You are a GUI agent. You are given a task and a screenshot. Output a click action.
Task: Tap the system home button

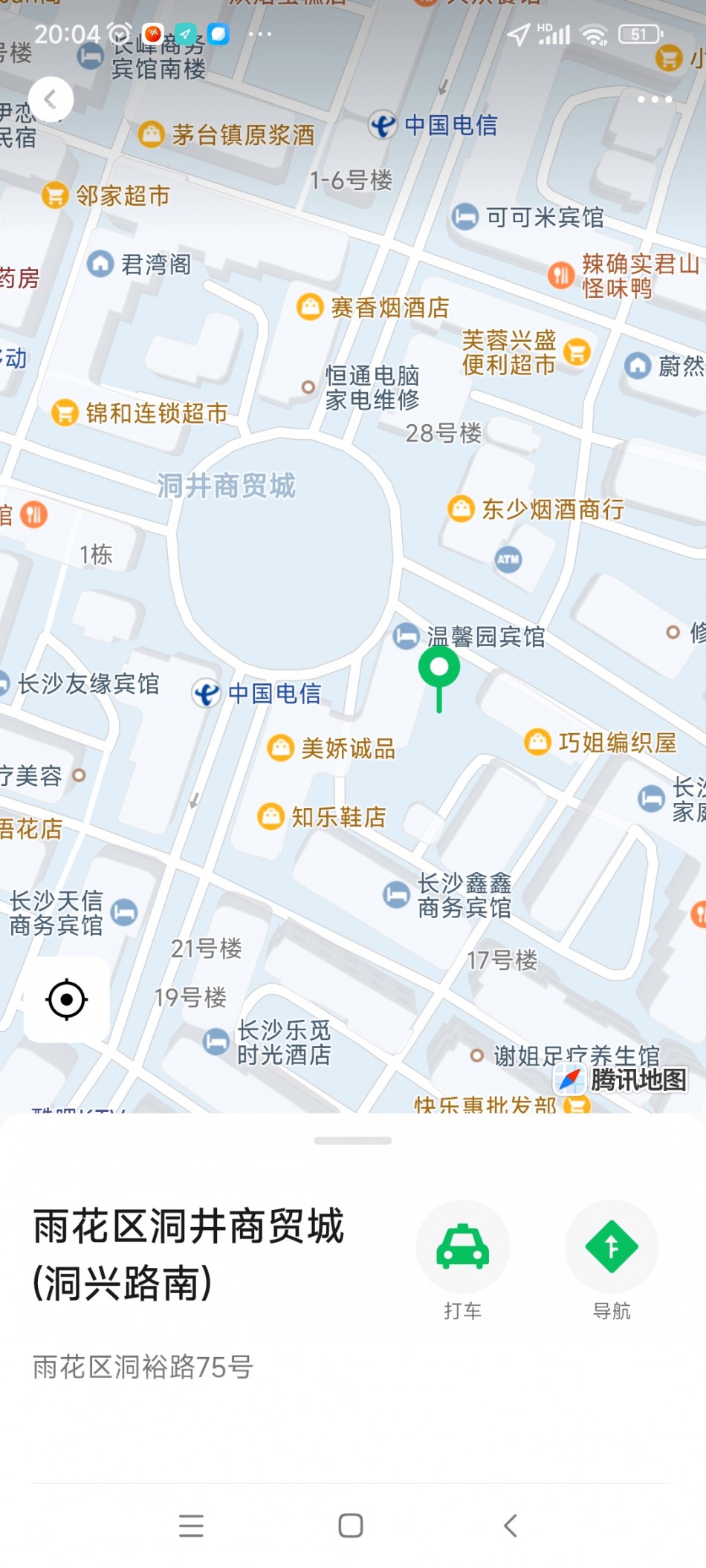tap(351, 1525)
